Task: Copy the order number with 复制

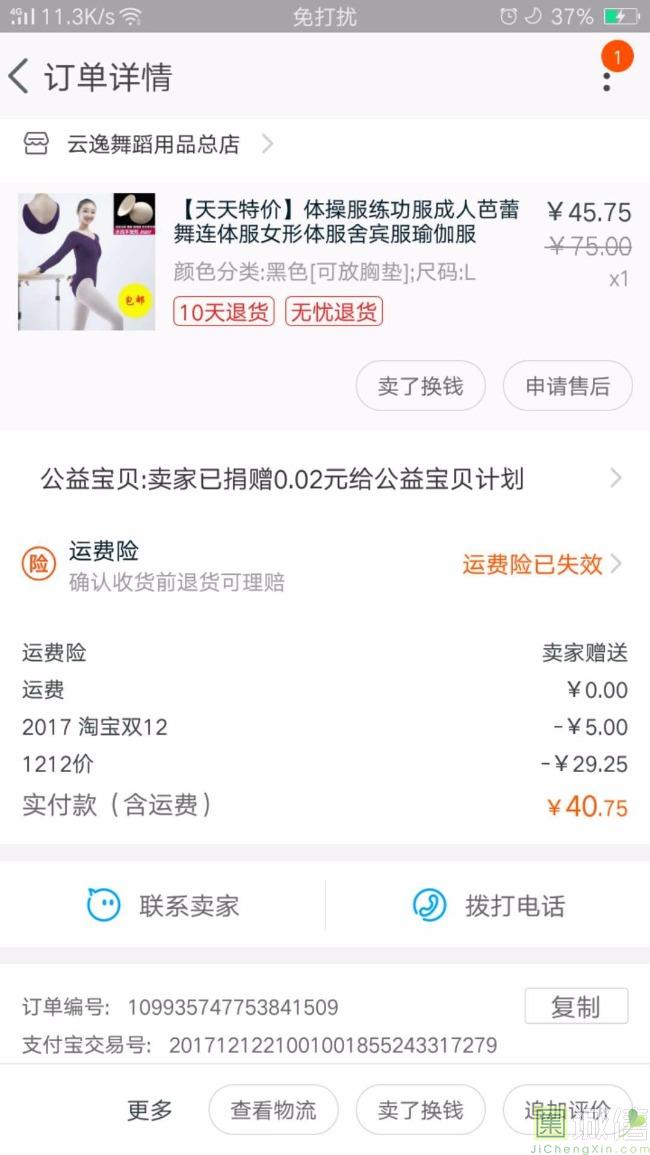Action: pyautogui.click(x=576, y=1006)
